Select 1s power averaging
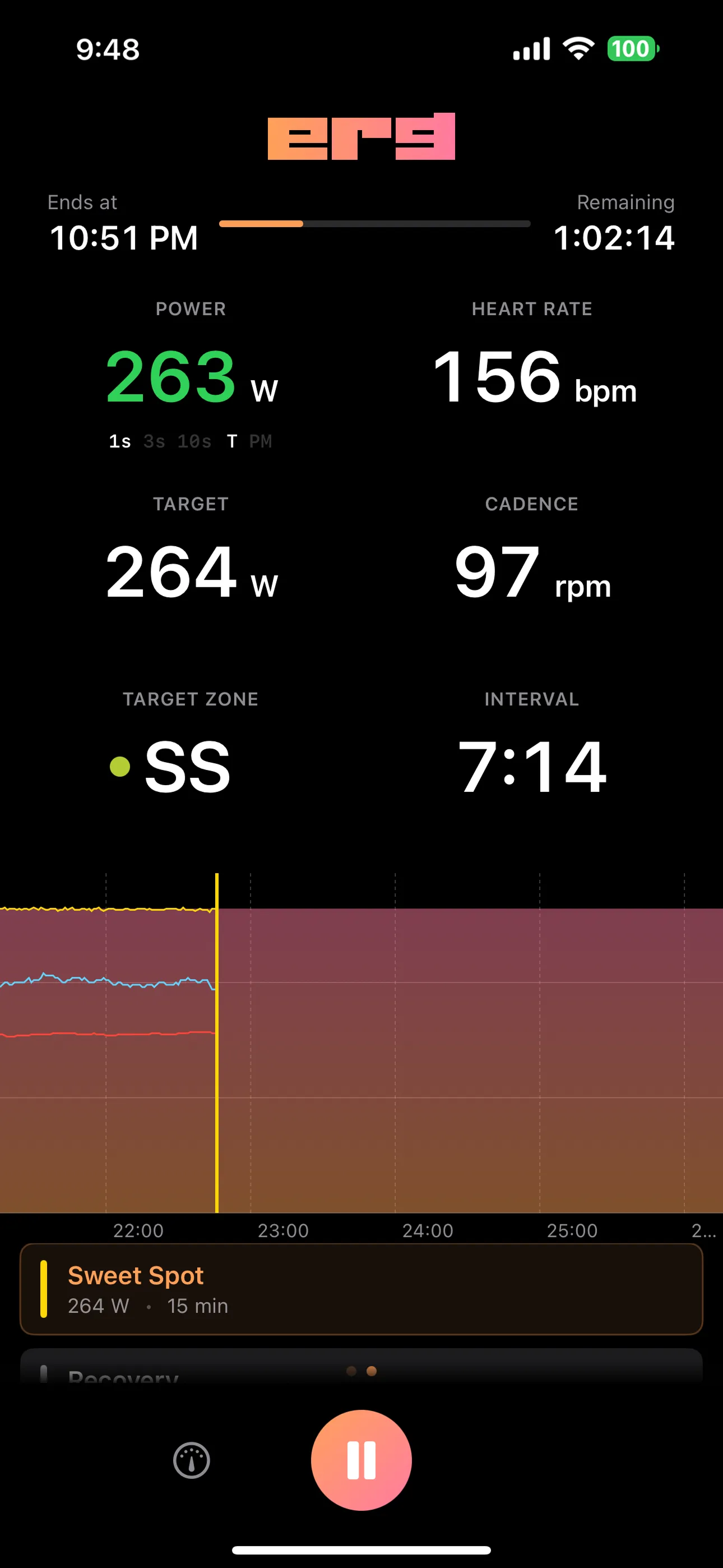Image resolution: width=723 pixels, height=1568 pixels. (x=120, y=441)
